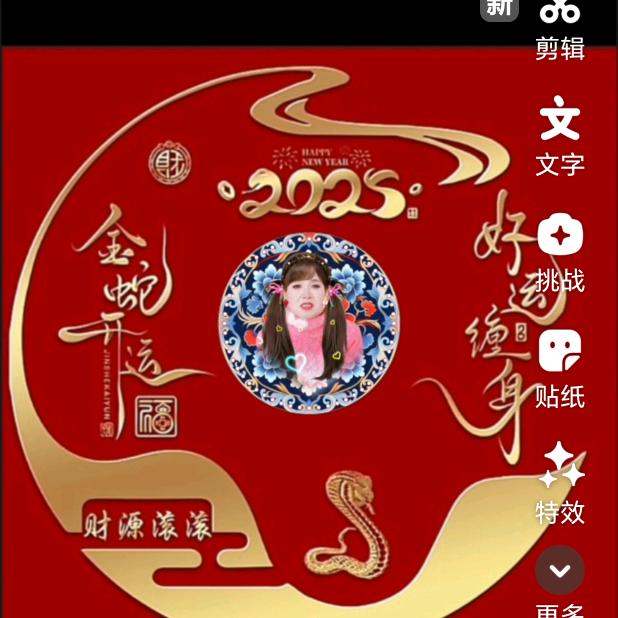Add a sticker via 贴纸
This screenshot has height=618, width=618.
[560, 365]
